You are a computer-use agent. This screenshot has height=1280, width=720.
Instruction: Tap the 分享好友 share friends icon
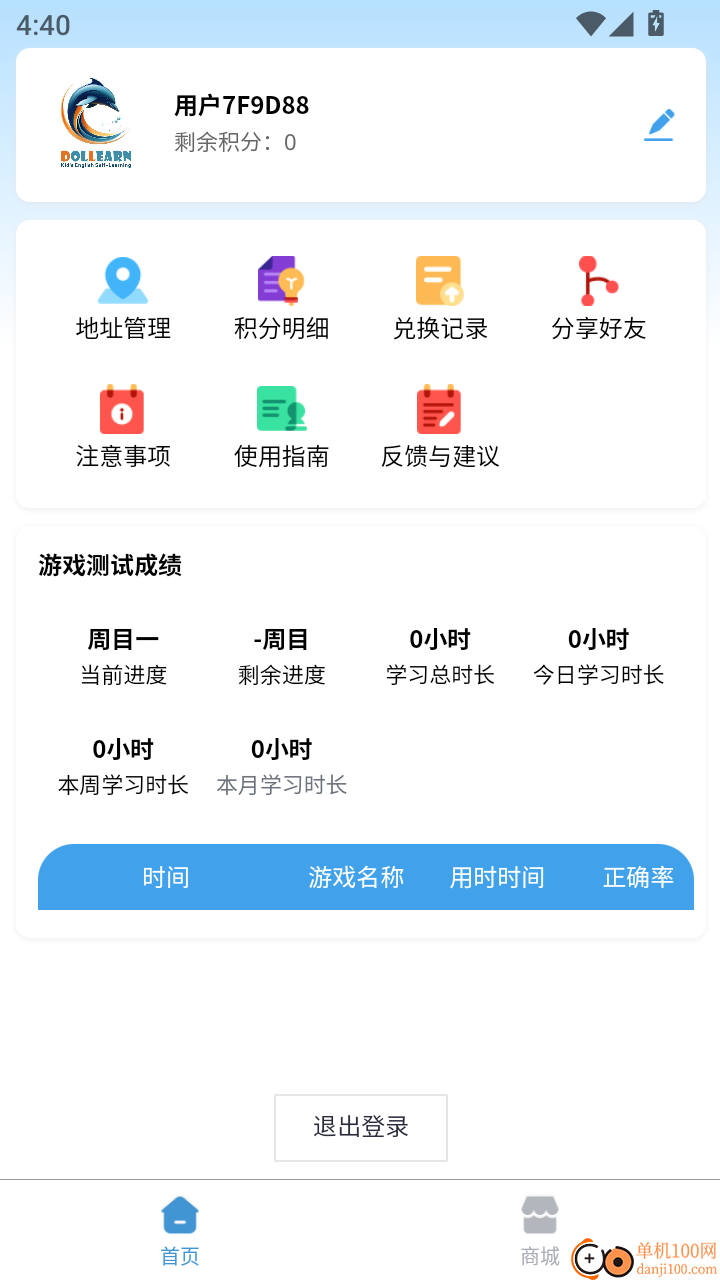pyautogui.click(x=597, y=295)
